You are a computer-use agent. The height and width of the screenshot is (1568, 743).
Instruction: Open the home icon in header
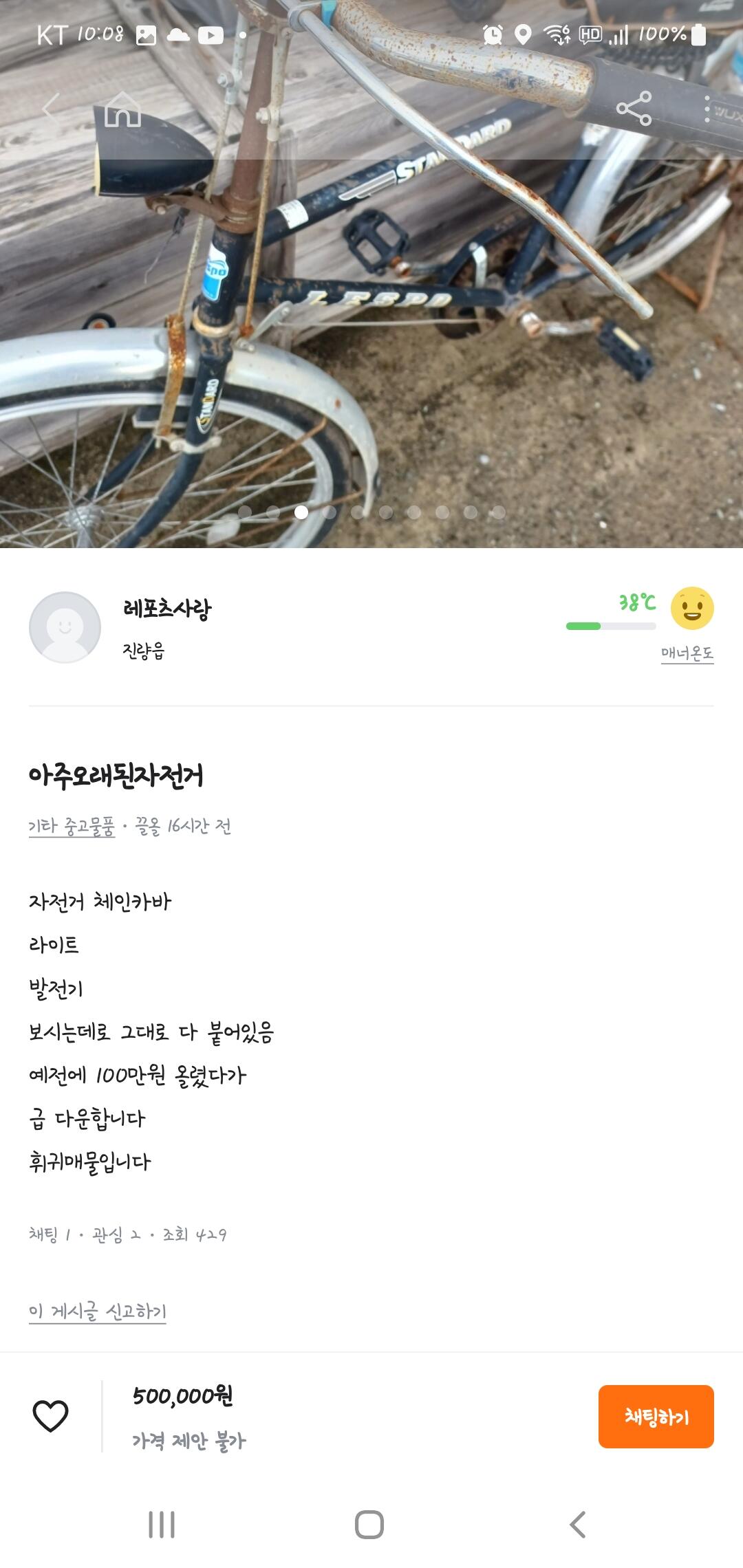[122, 109]
